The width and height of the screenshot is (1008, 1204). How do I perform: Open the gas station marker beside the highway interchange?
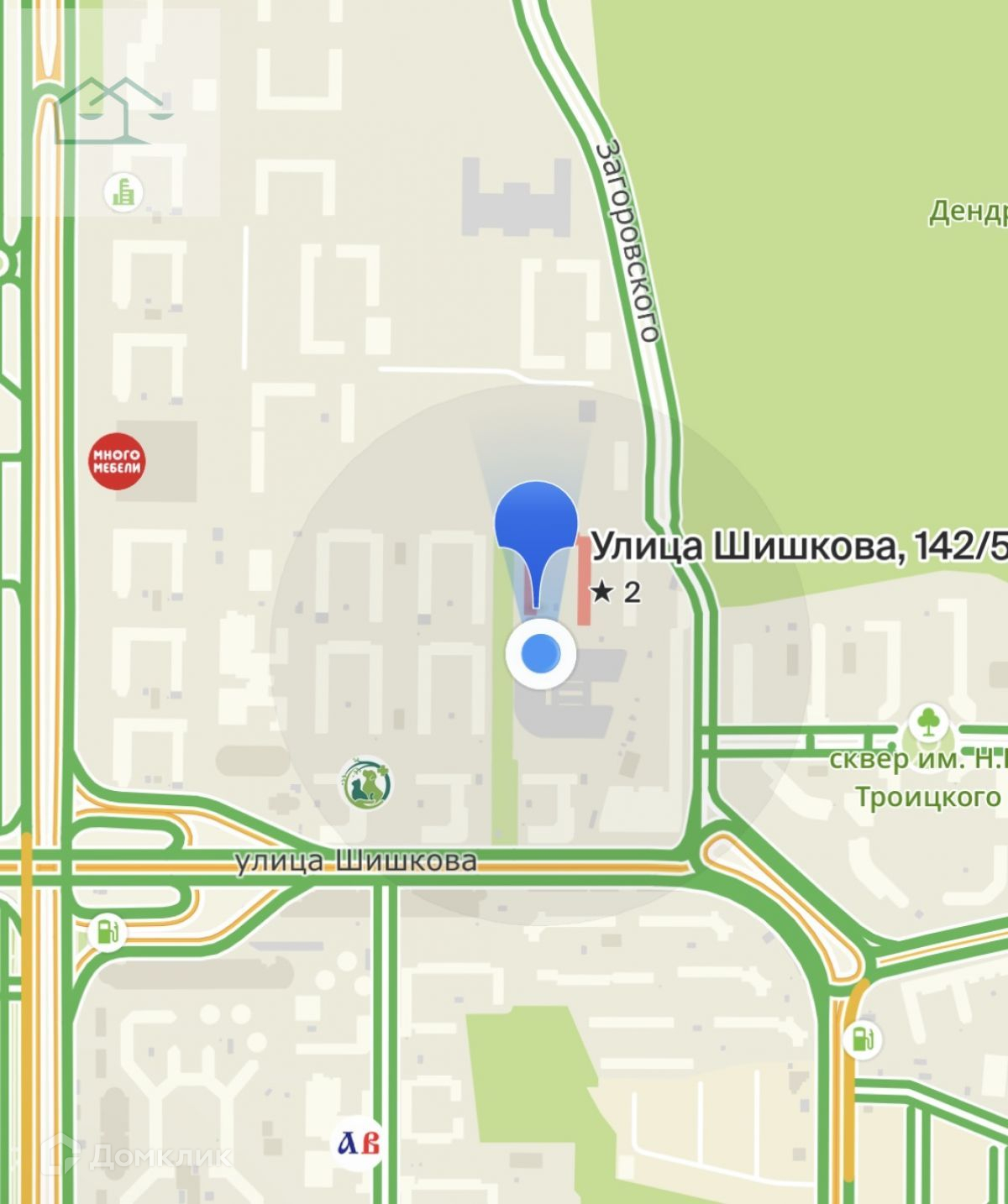click(x=106, y=932)
